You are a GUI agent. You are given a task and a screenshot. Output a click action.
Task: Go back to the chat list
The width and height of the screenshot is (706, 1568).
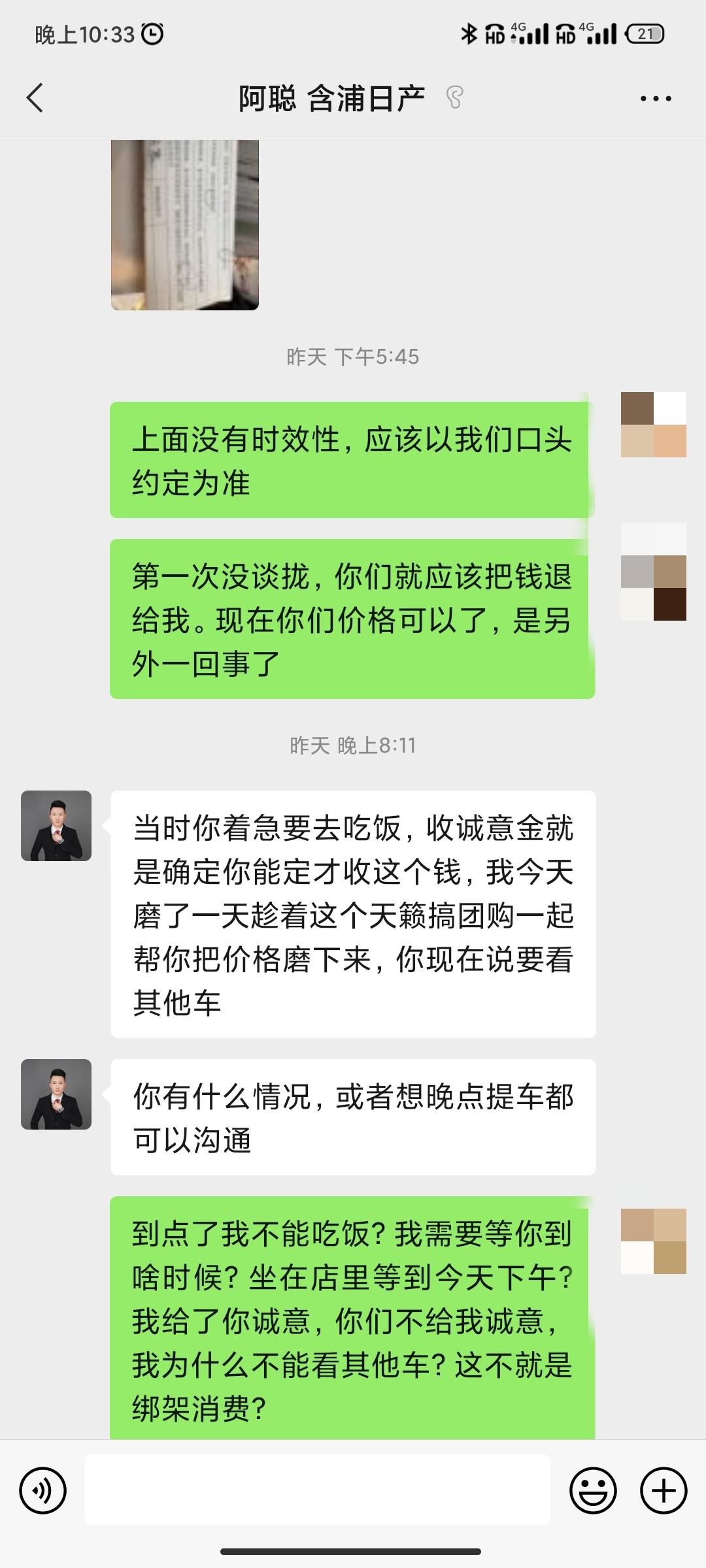click(35, 98)
